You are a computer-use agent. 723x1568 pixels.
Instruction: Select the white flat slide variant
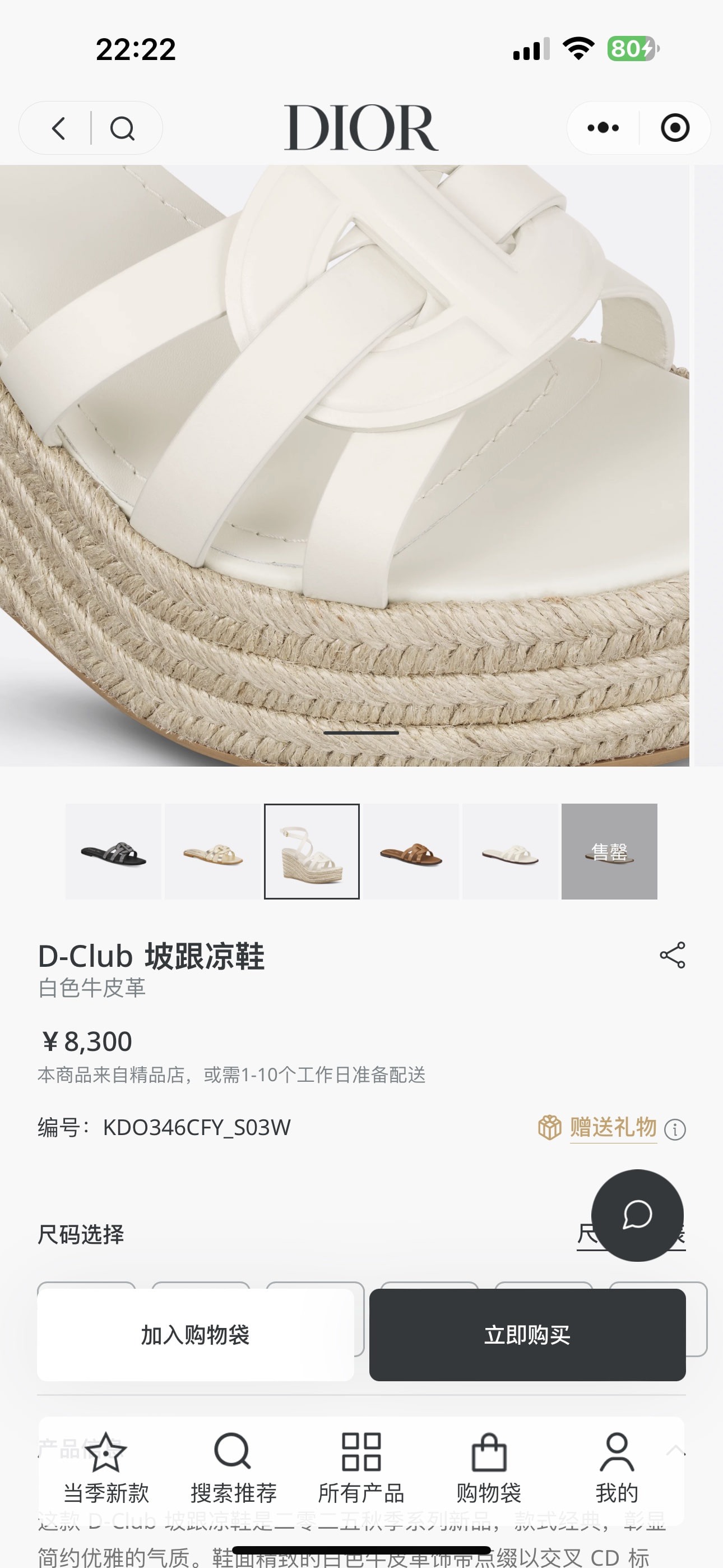point(510,851)
